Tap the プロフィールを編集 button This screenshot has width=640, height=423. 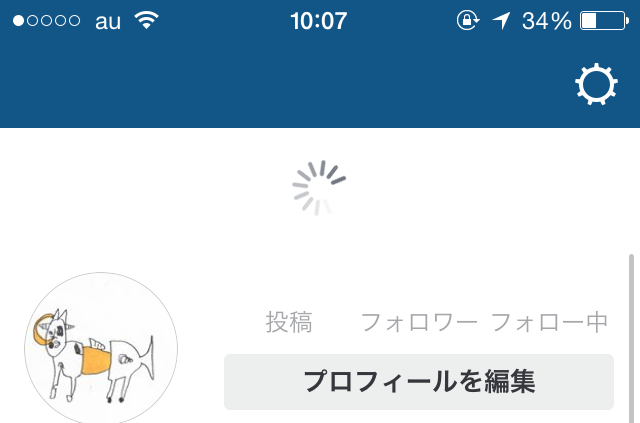[x=418, y=381]
